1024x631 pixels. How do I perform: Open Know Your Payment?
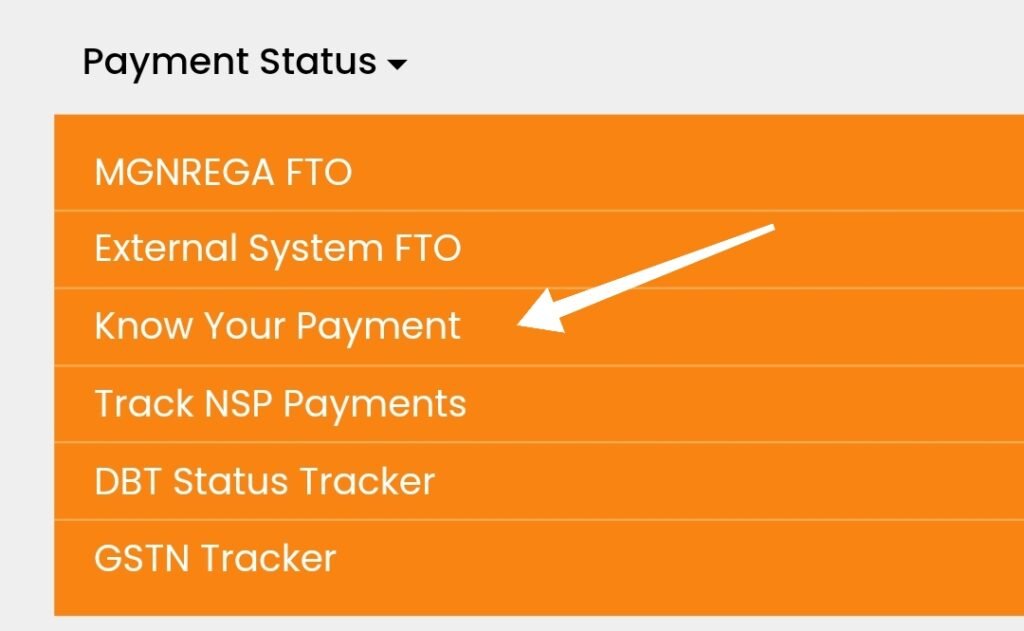point(277,326)
